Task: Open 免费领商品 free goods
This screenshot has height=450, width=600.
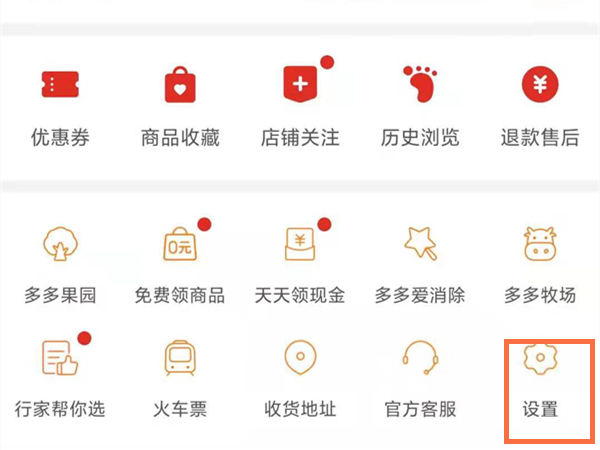Action: (x=180, y=263)
